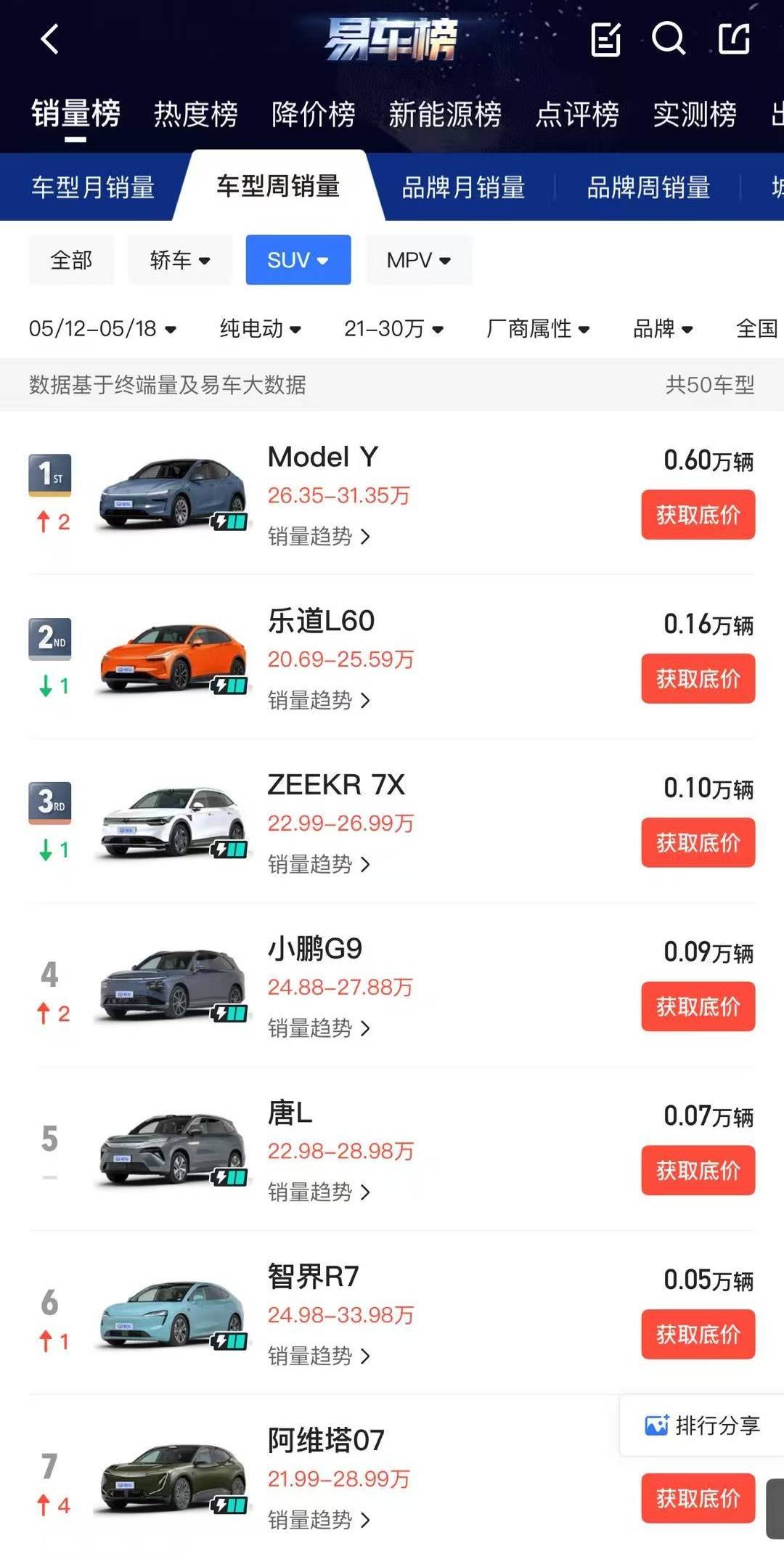Expand the 05/12–05/18 date range dropdown
784x1554 pixels.
(102, 328)
